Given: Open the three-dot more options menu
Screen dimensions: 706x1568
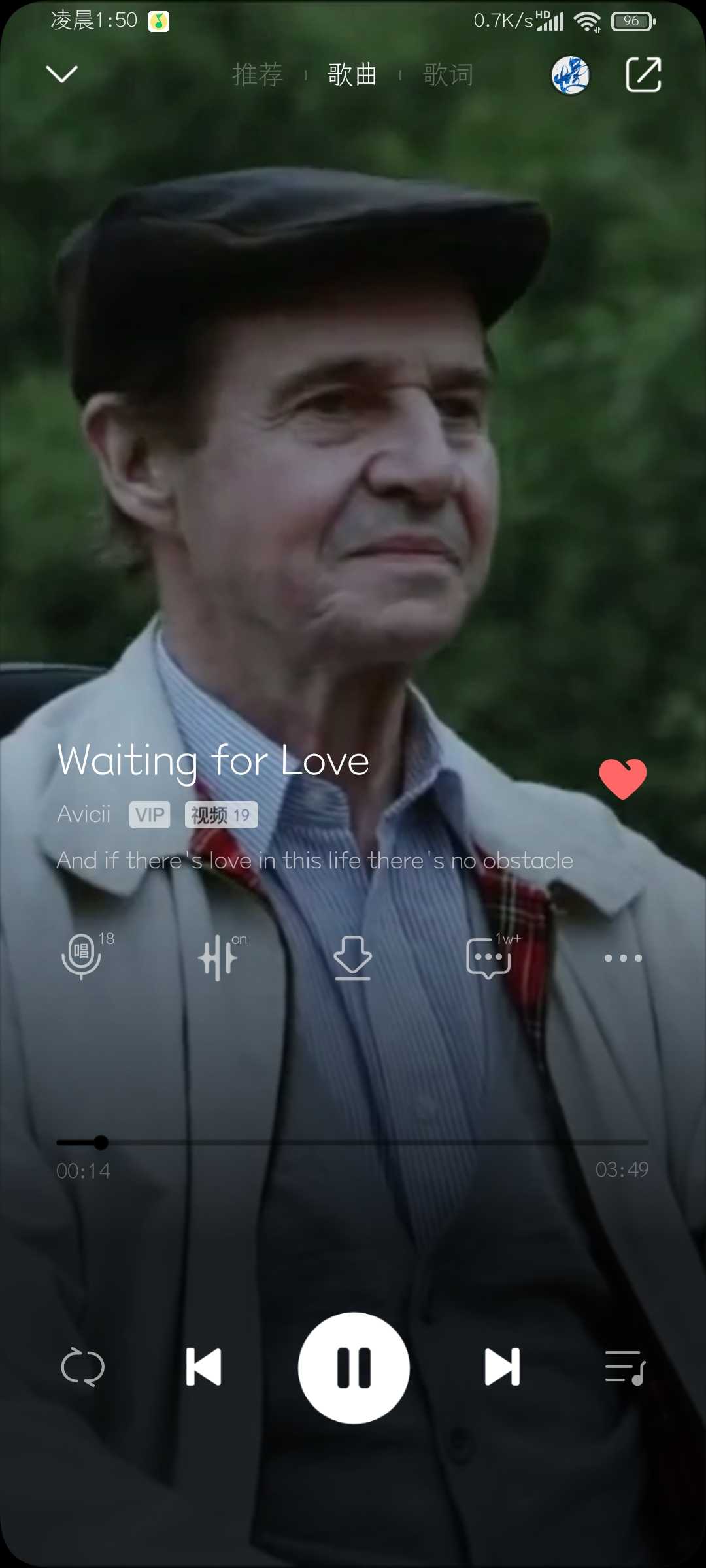Looking at the screenshot, I should coord(624,958).
